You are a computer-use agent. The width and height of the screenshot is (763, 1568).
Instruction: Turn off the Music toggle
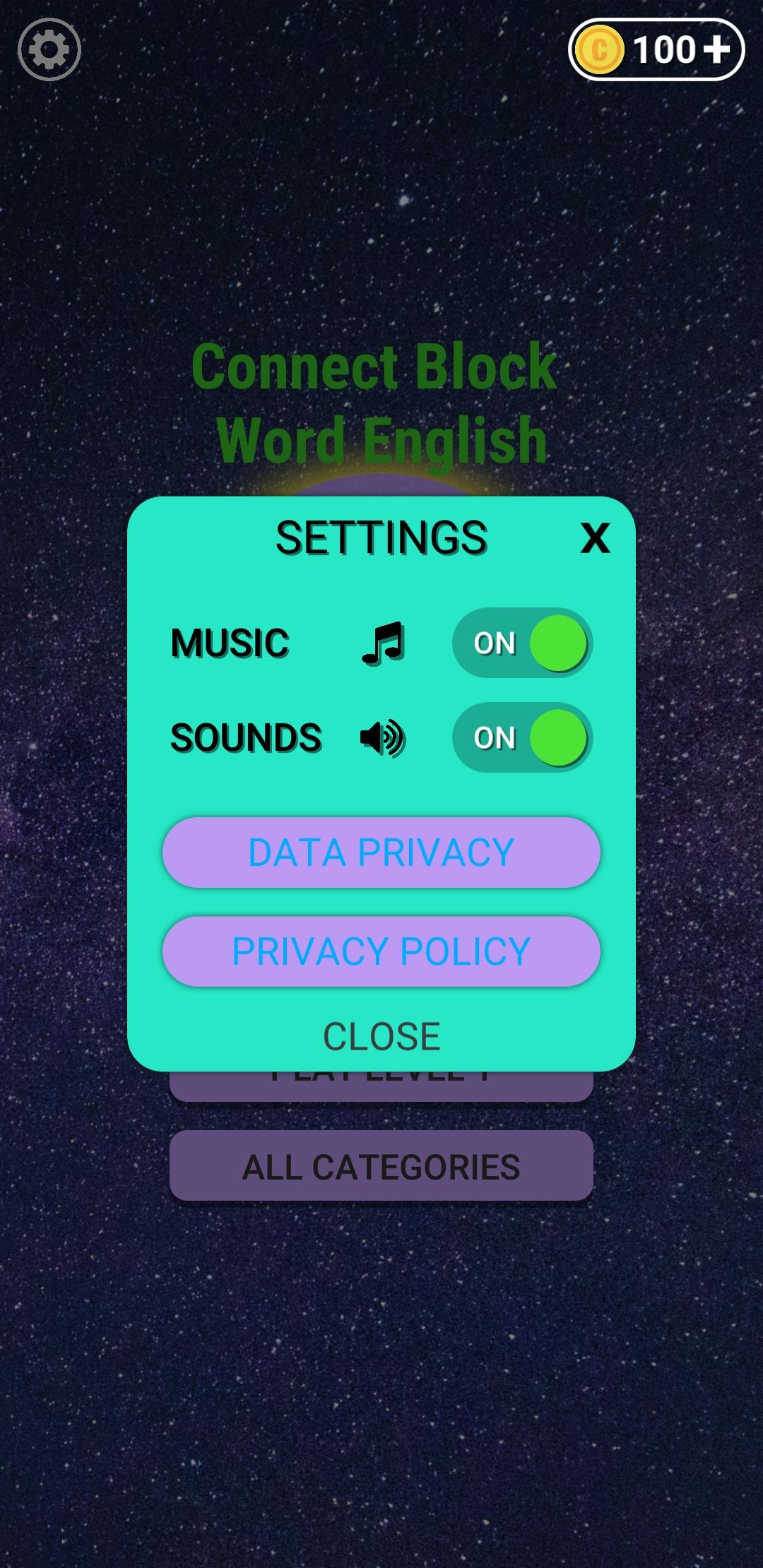point(522,643)
